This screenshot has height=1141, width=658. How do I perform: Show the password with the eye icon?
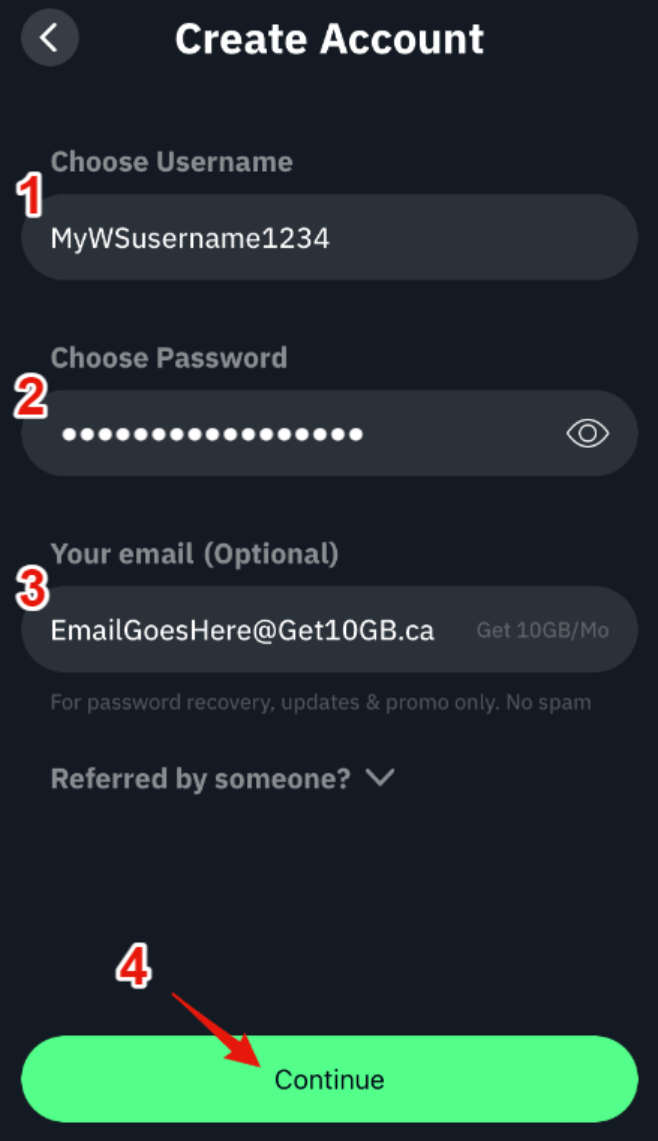pyautogui.click(x=587, y=433)
